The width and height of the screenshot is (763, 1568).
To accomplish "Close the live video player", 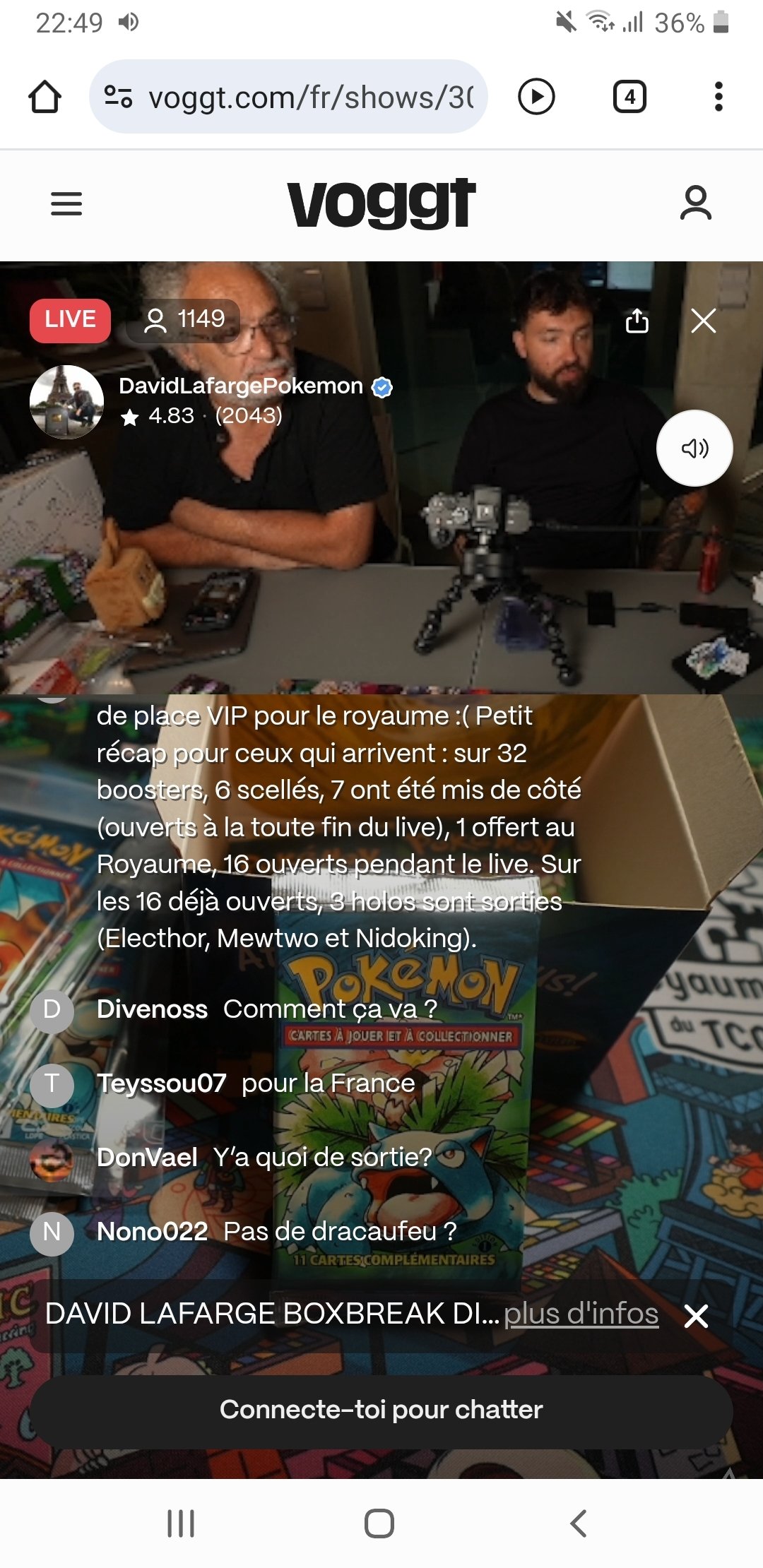I will pyautogui.click(x=703, y=321).
